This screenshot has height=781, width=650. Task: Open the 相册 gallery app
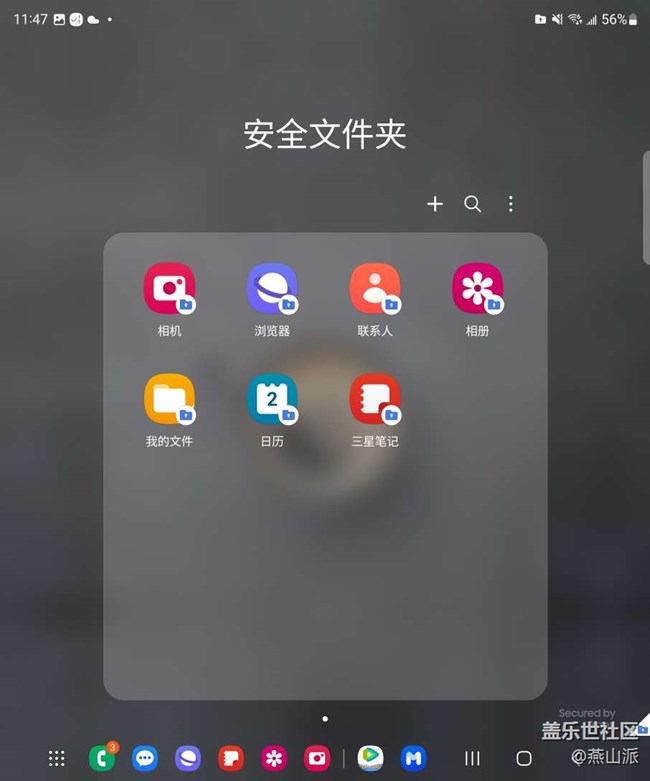[477, 289]
